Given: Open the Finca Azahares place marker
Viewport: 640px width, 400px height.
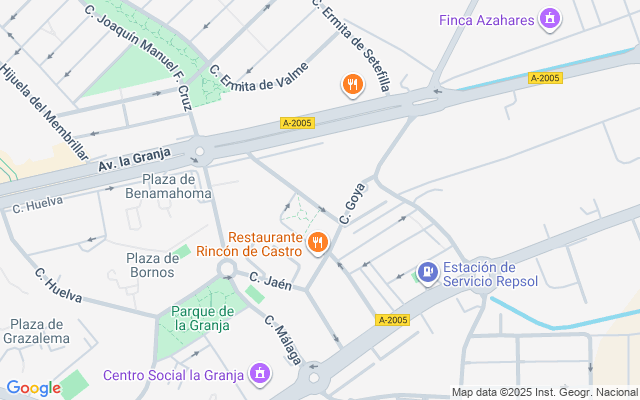Looking at the screenshot, I should point(549,18).
